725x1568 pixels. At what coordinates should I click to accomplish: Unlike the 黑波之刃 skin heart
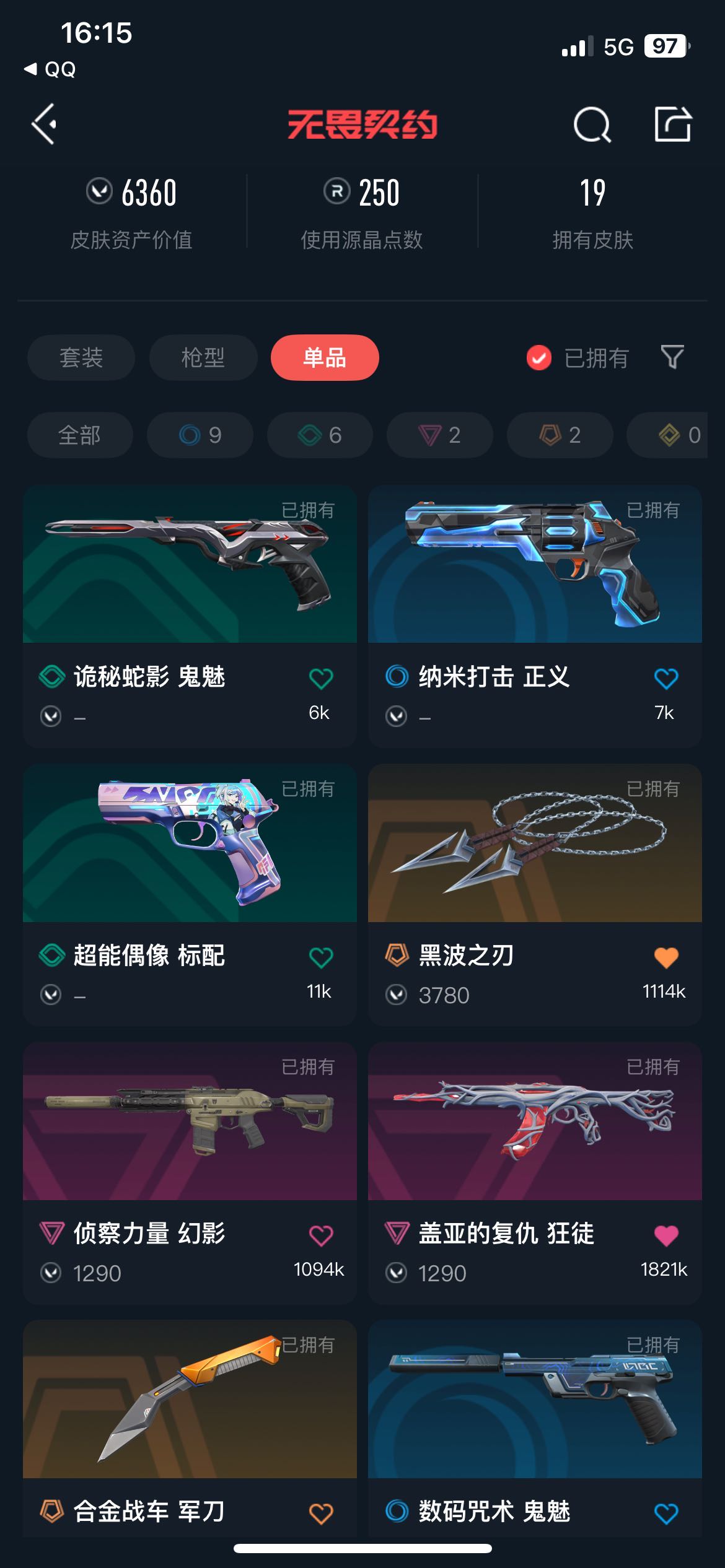coord(666,957)
